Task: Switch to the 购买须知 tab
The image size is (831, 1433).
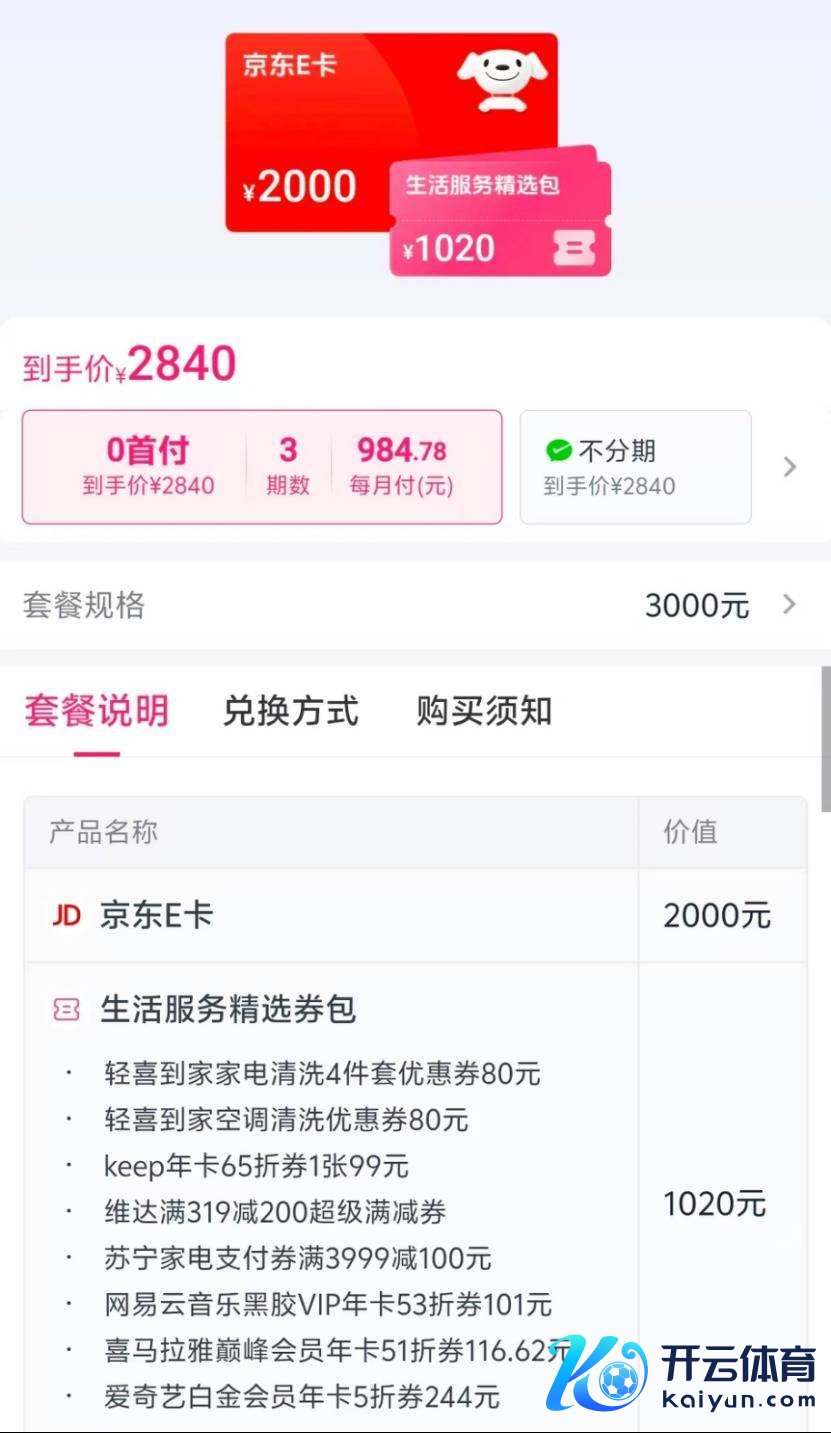Action: click(x=484, y=711)
